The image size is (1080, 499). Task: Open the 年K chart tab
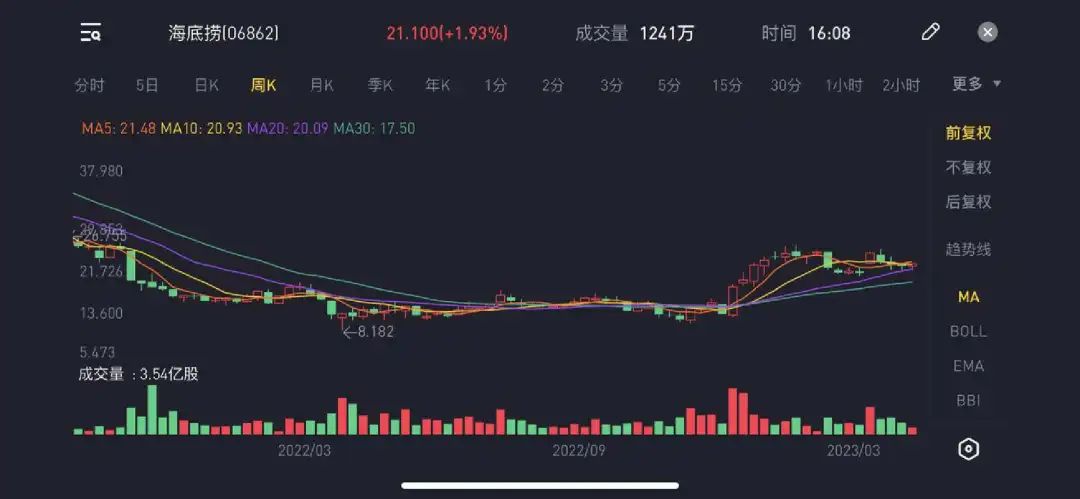[x=438, y=85]
